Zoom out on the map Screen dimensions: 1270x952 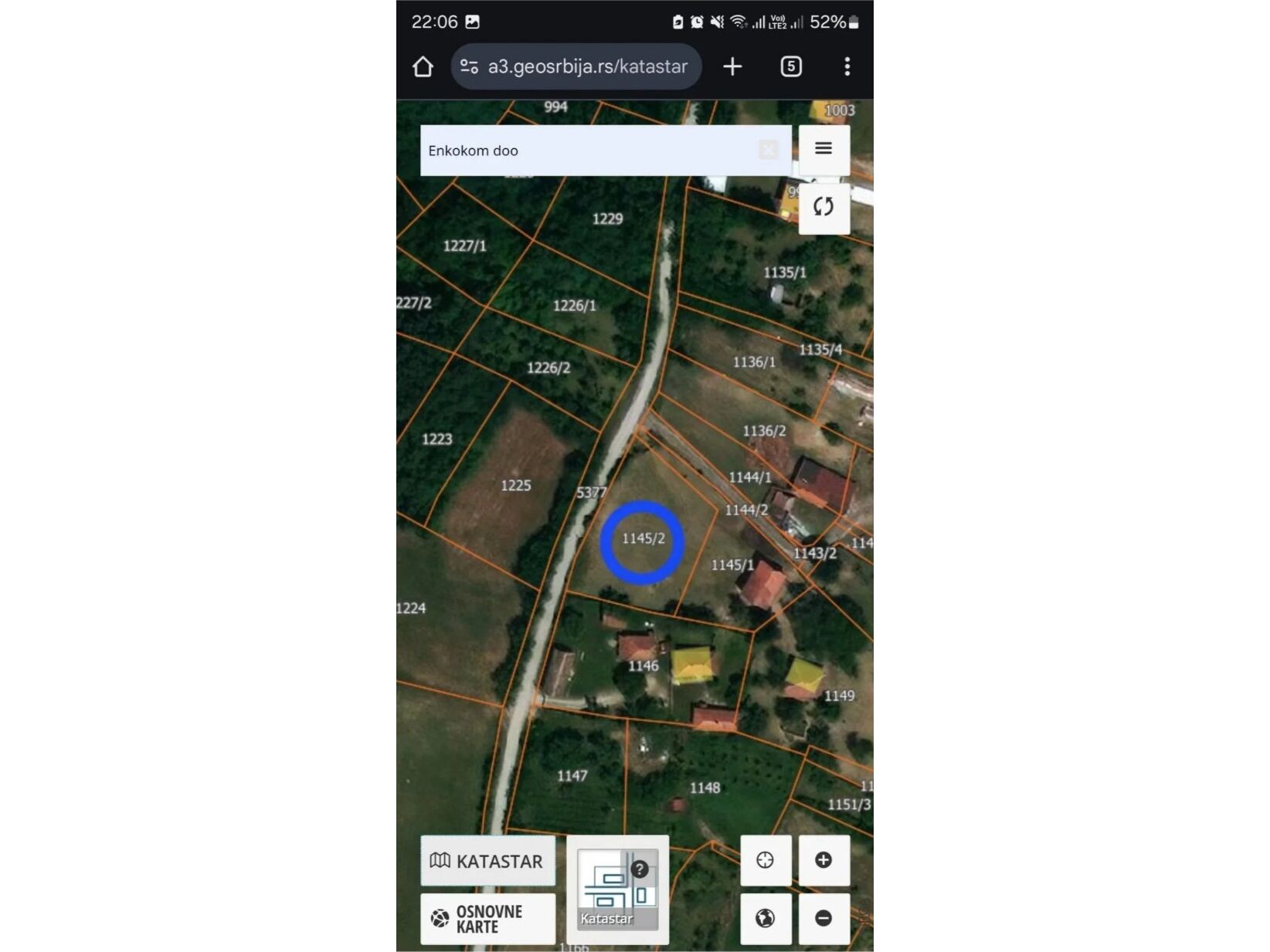(823, 918)
